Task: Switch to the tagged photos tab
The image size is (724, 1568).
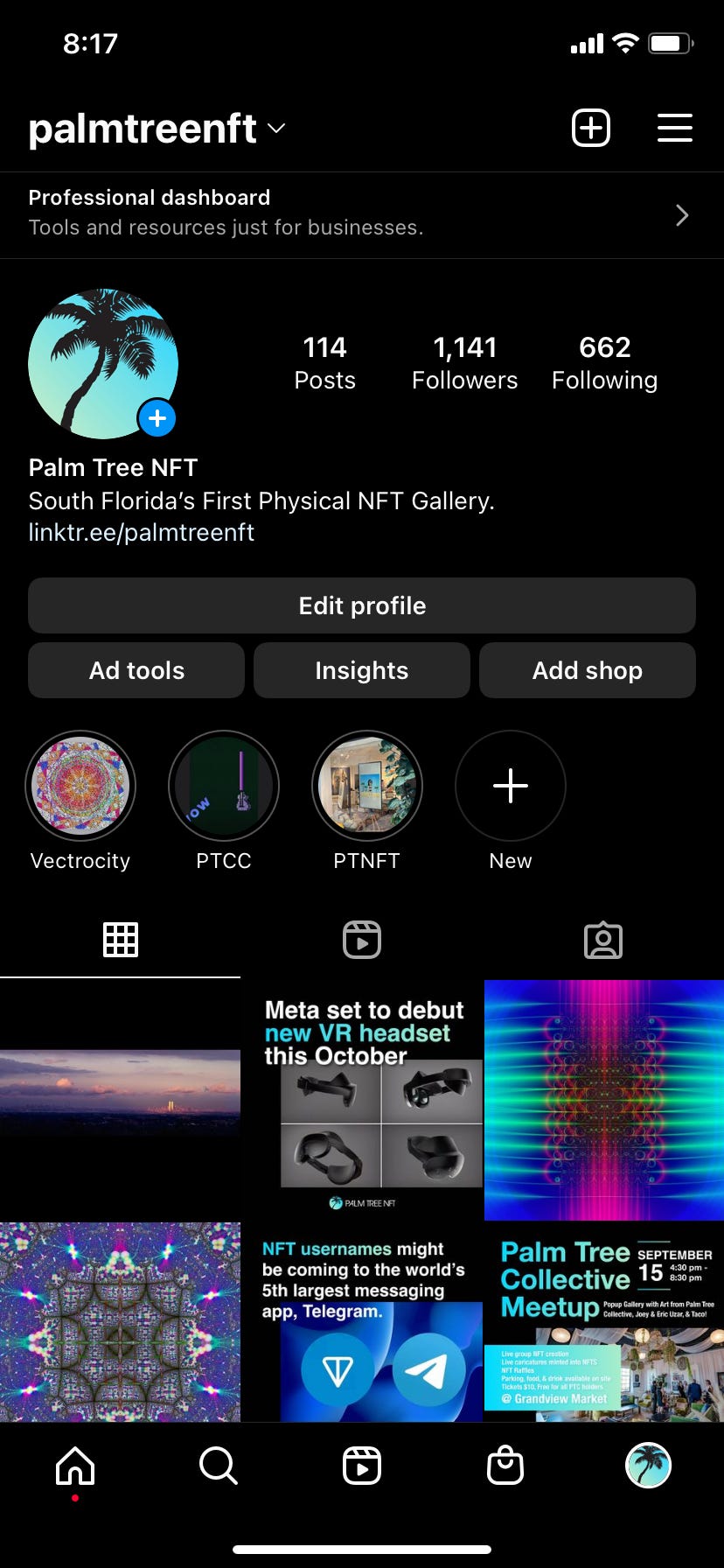Action: click(603, 940)
